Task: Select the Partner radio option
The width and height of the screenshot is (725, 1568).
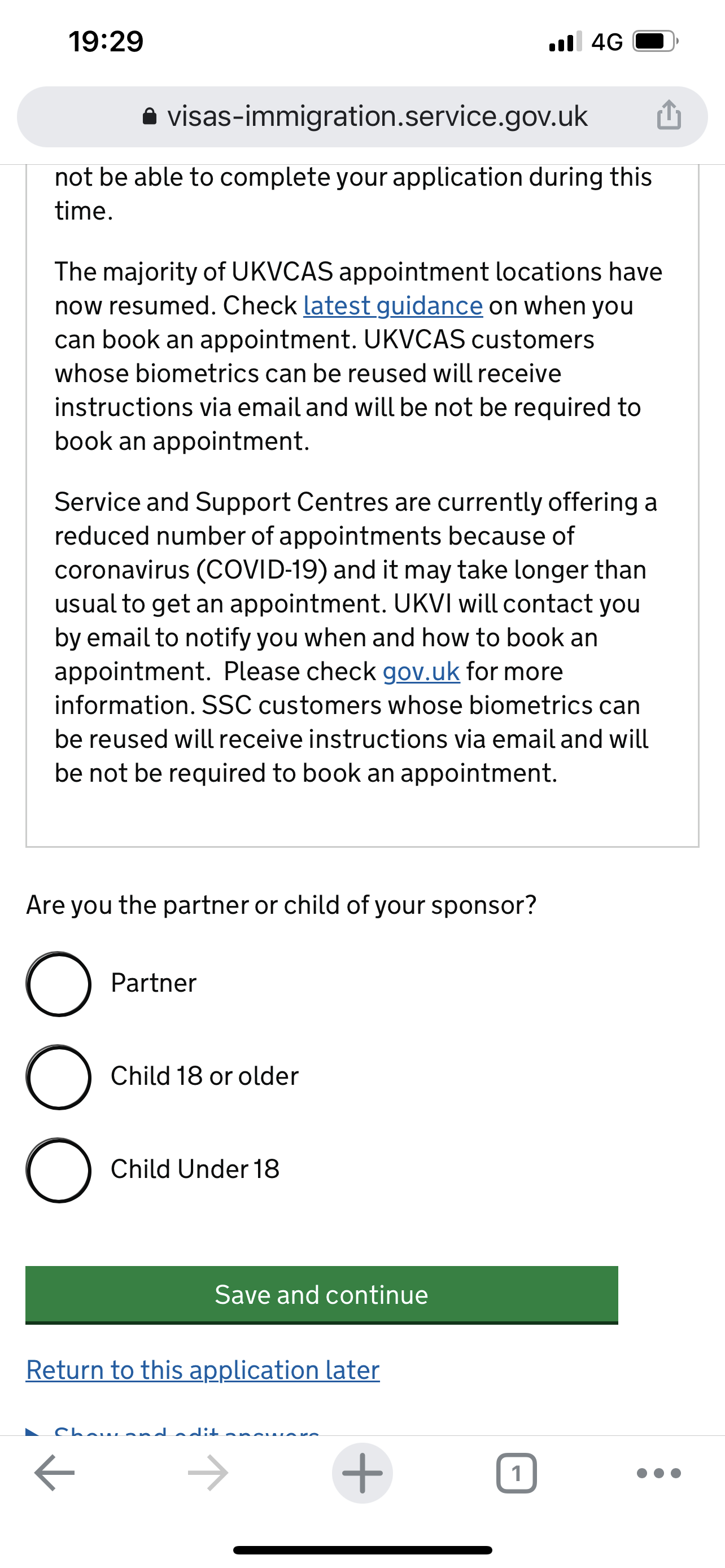Action: click(x=58, y=984)
